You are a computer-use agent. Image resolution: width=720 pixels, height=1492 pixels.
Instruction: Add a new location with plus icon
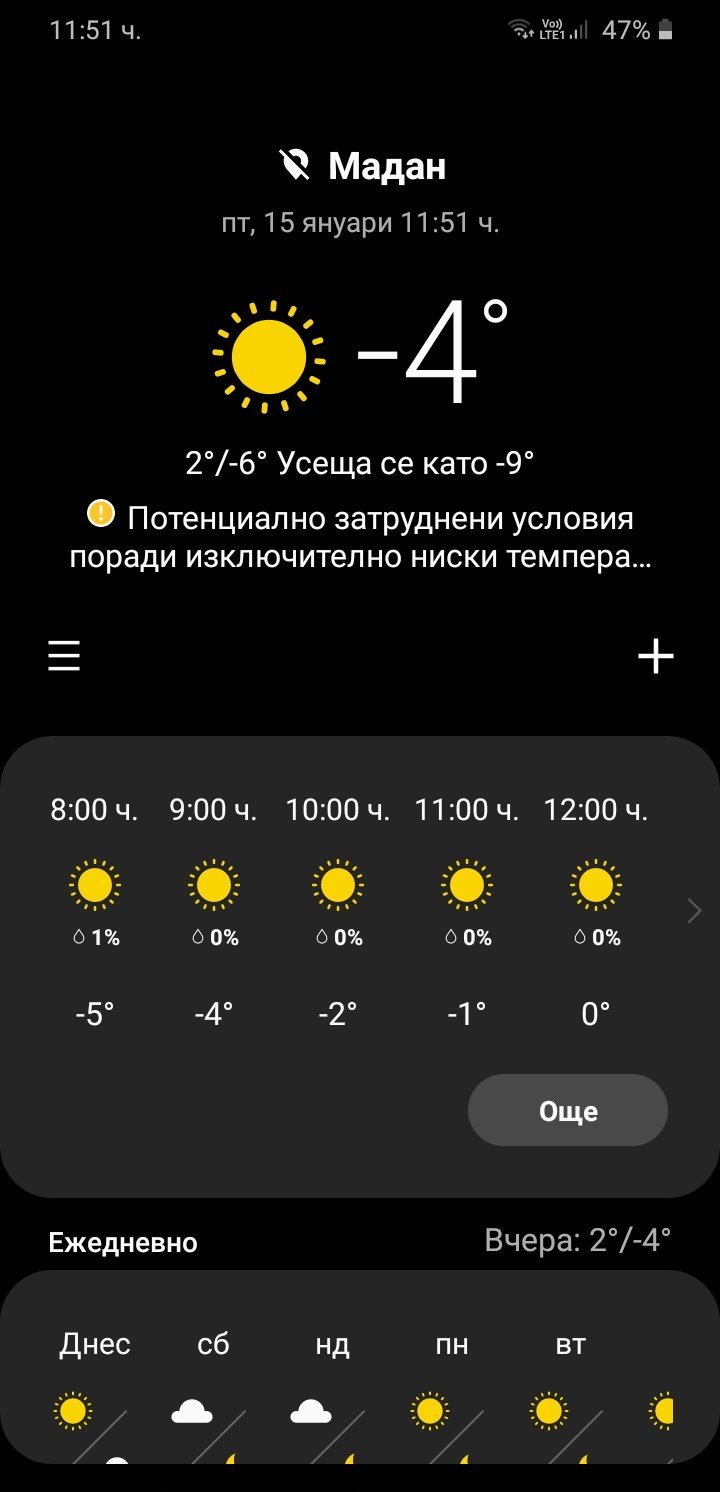pyautogui.click(x=656, y=657)
